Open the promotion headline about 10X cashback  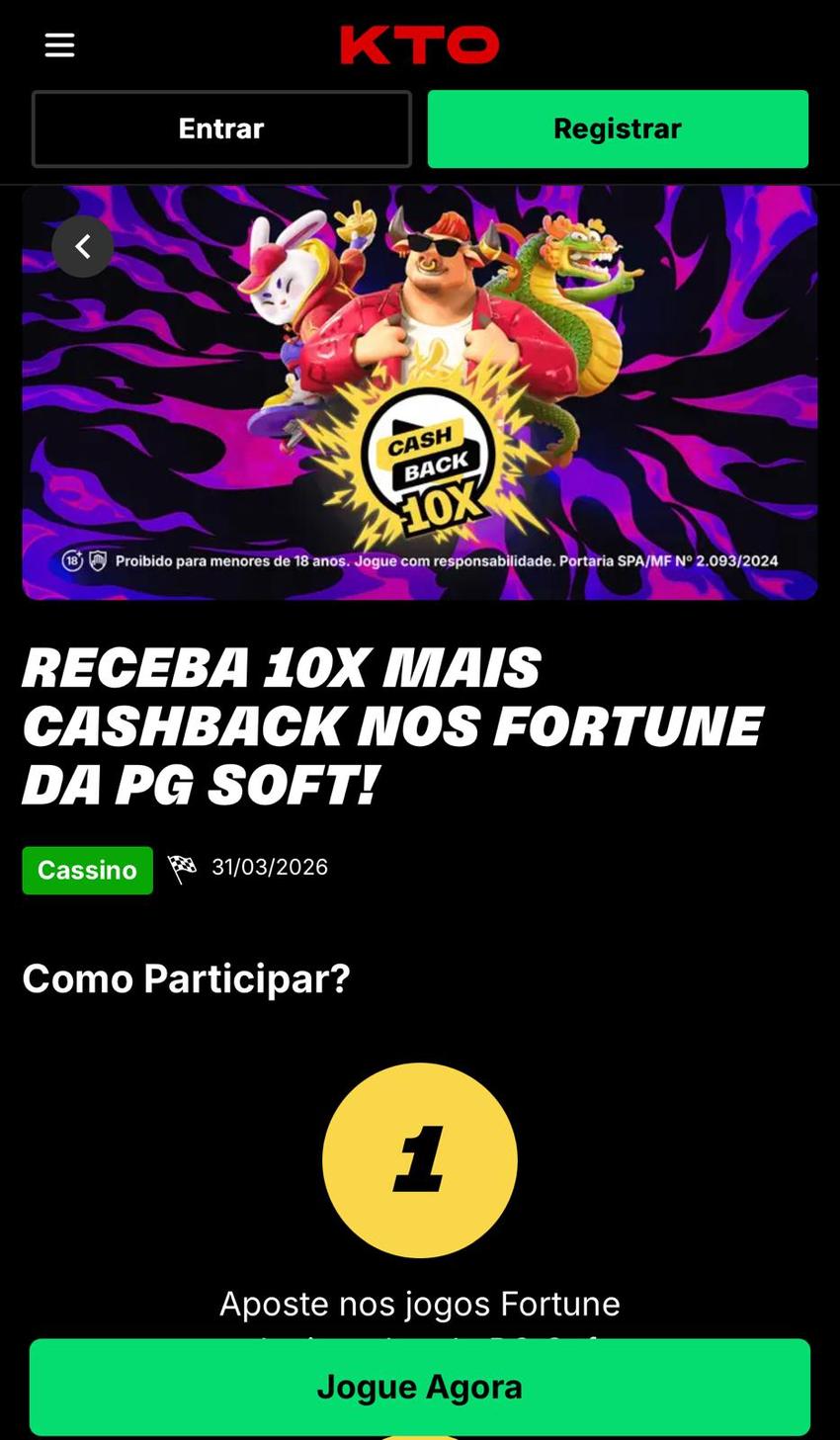(x=393, y=722)
